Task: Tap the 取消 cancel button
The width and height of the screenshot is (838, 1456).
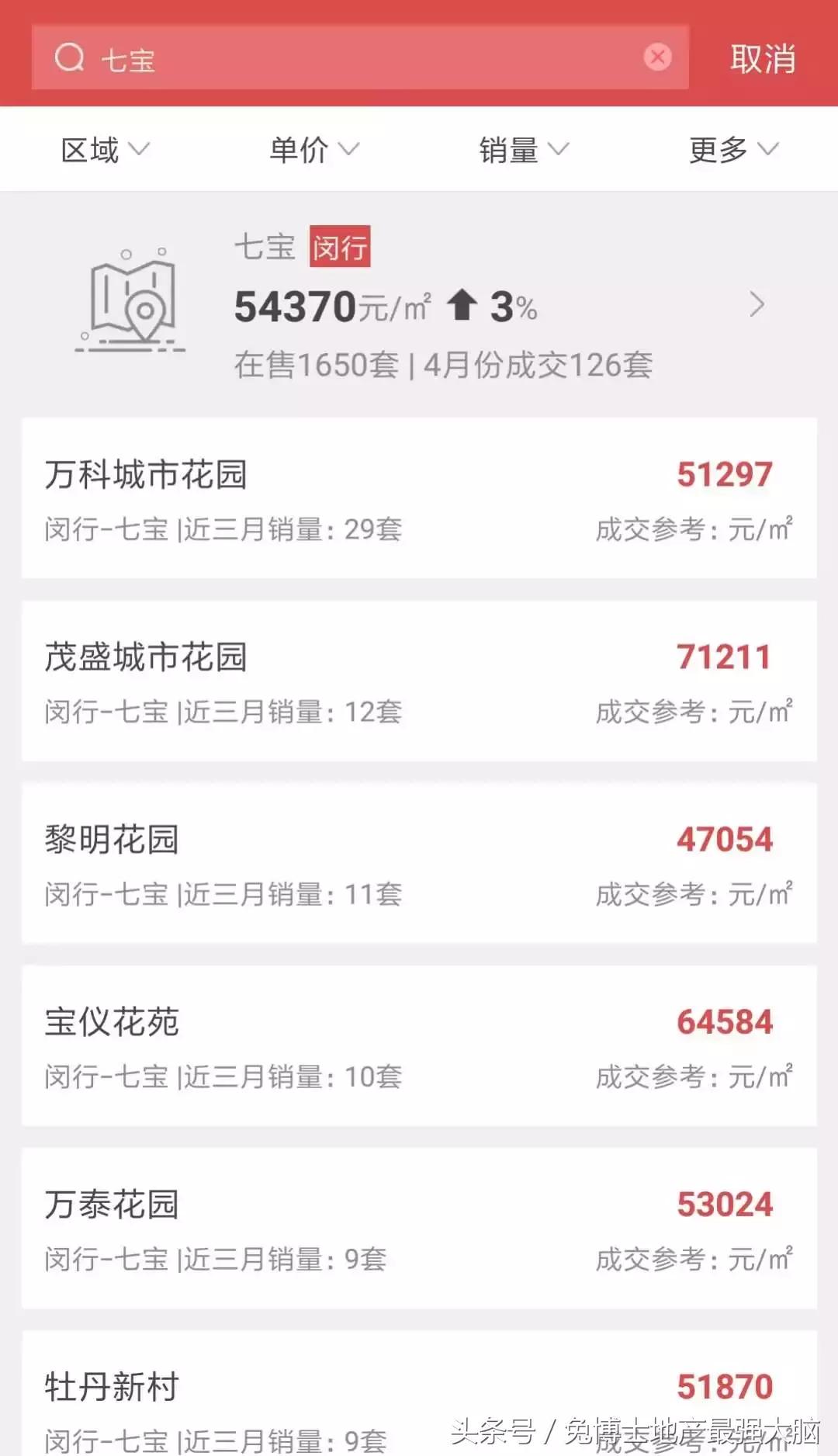Action: (761, 57)
